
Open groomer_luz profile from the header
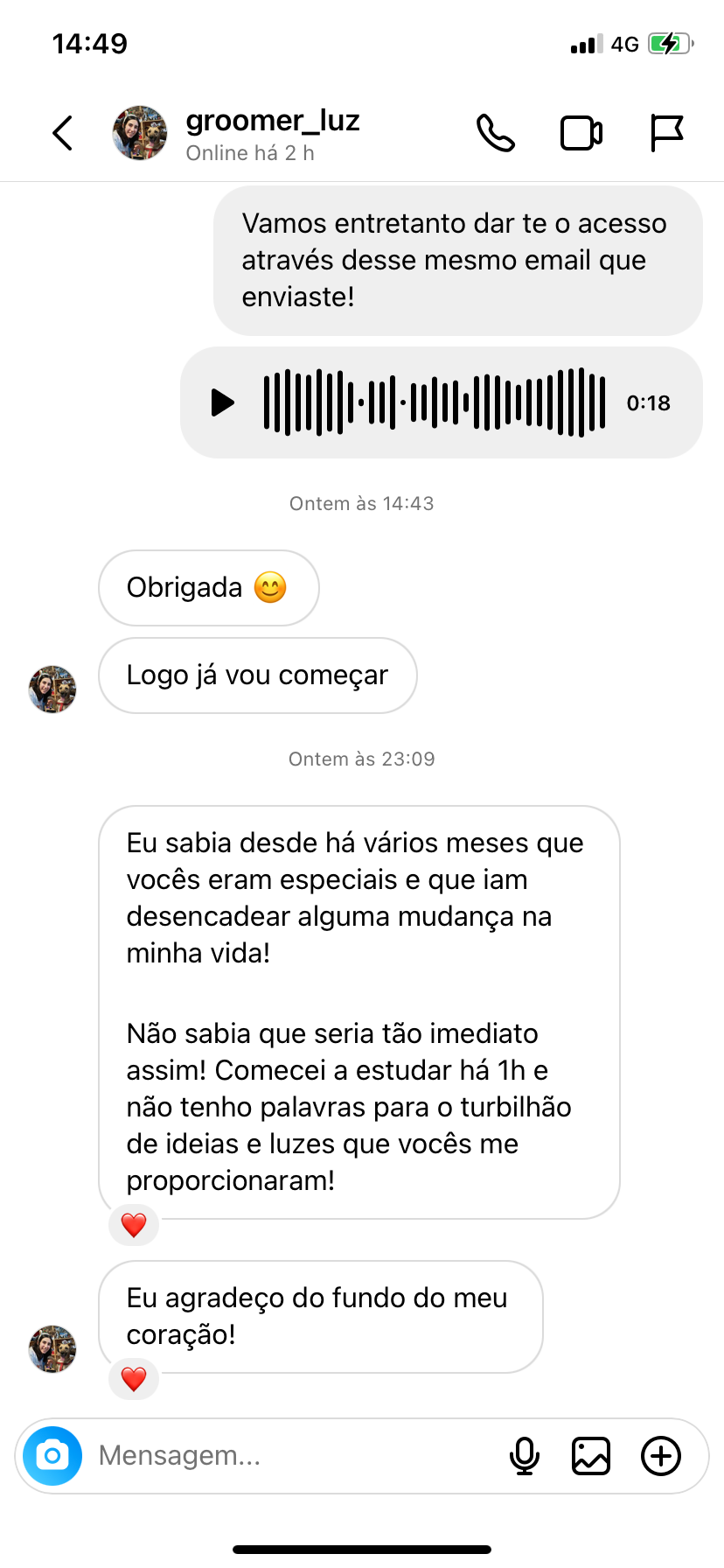(272, 134)
